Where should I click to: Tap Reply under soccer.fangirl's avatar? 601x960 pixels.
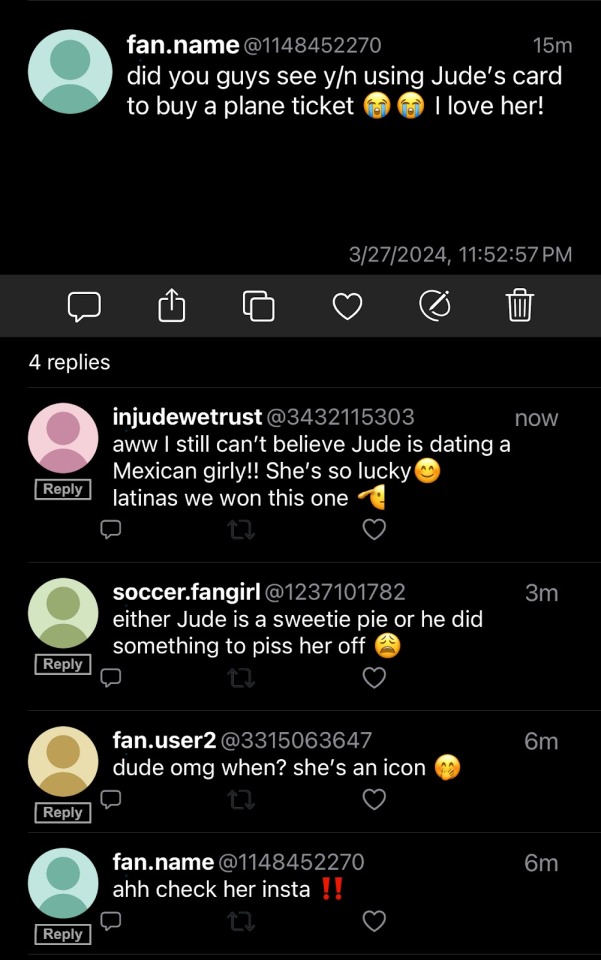point(62,664)
